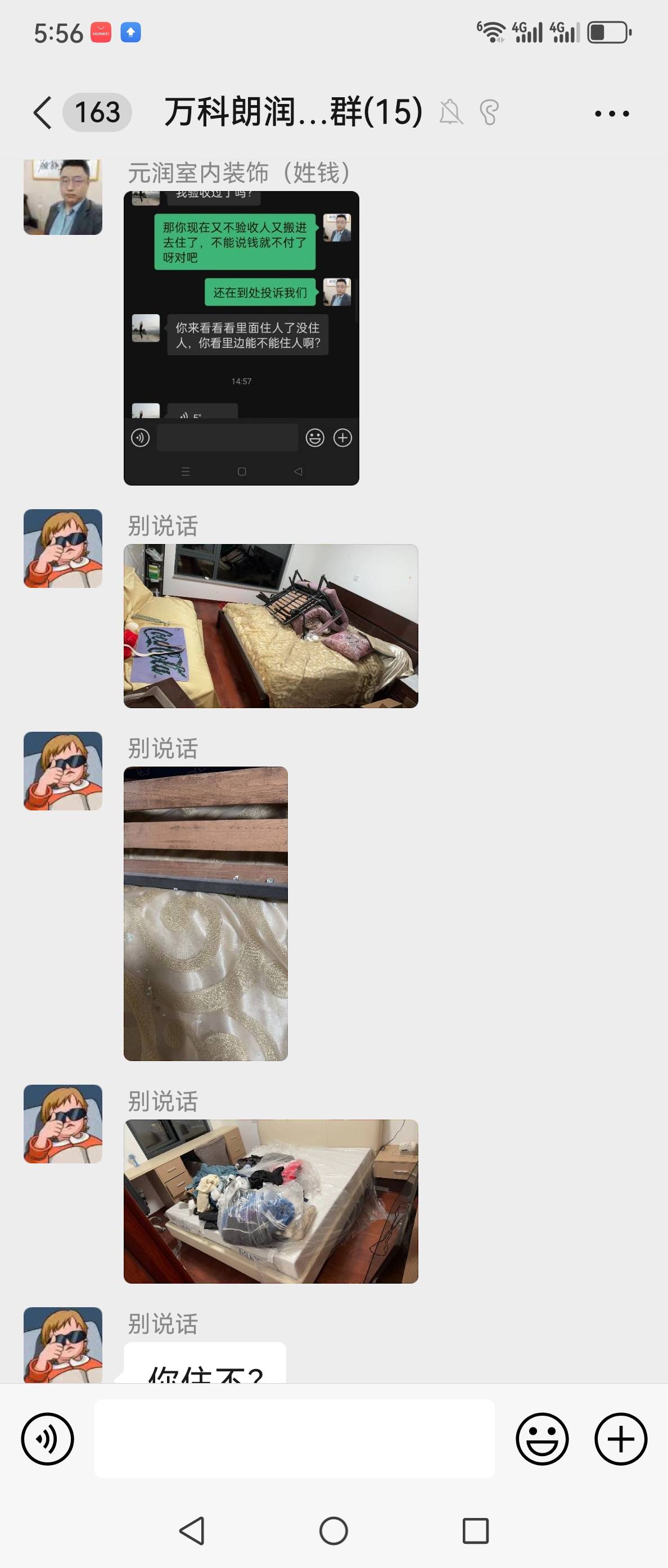
Task: Tap the system home button
Action: 333,1530
